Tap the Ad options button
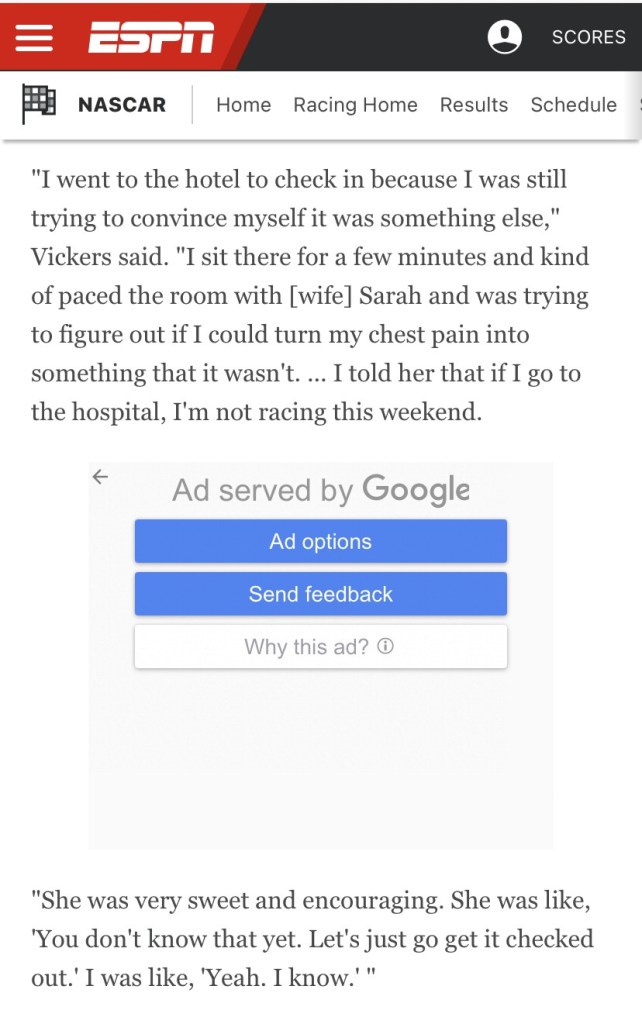642x1024 pixels. [x=320, y=542]
